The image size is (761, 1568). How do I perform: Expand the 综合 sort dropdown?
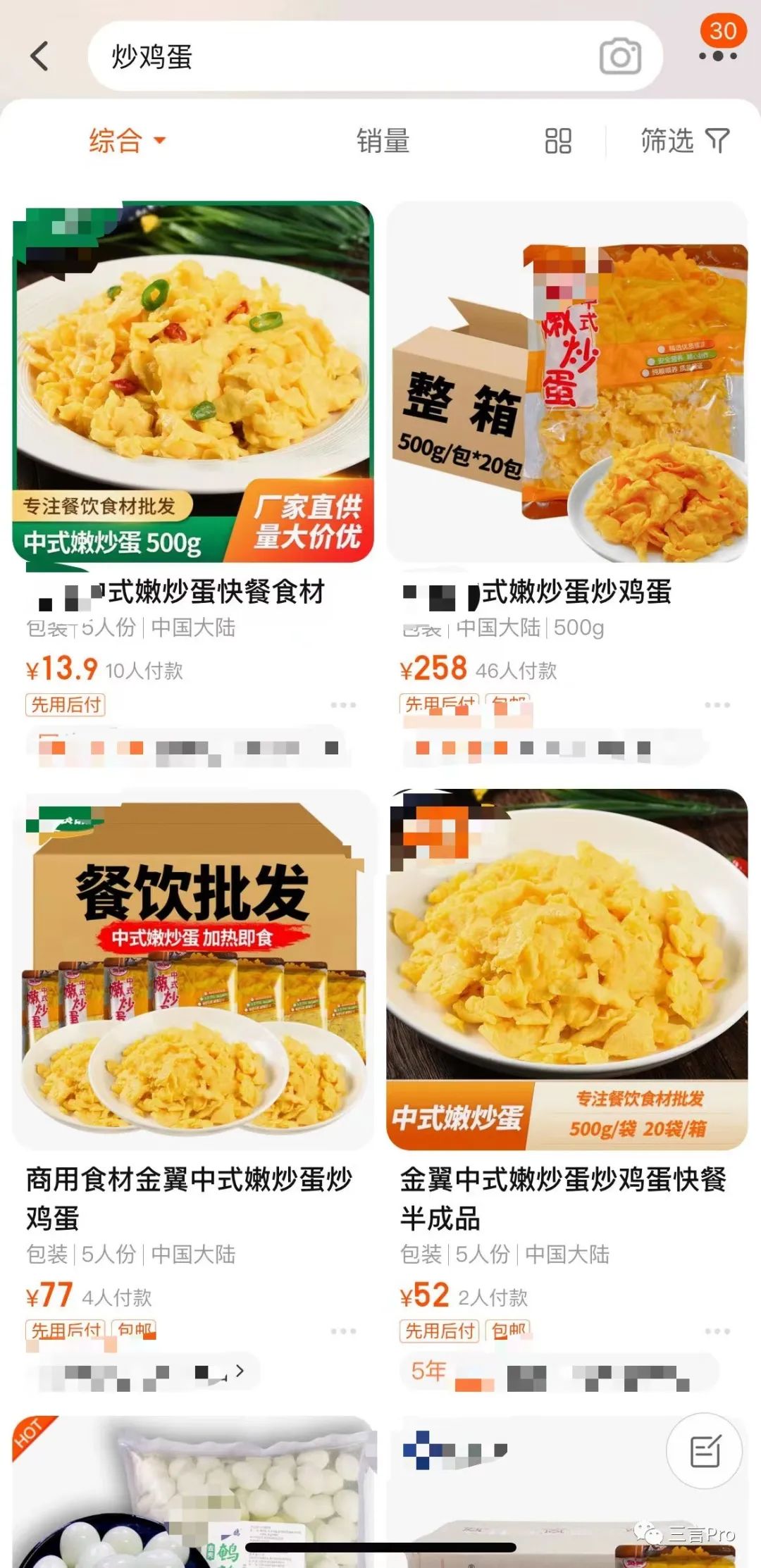[x=127, y=140]
